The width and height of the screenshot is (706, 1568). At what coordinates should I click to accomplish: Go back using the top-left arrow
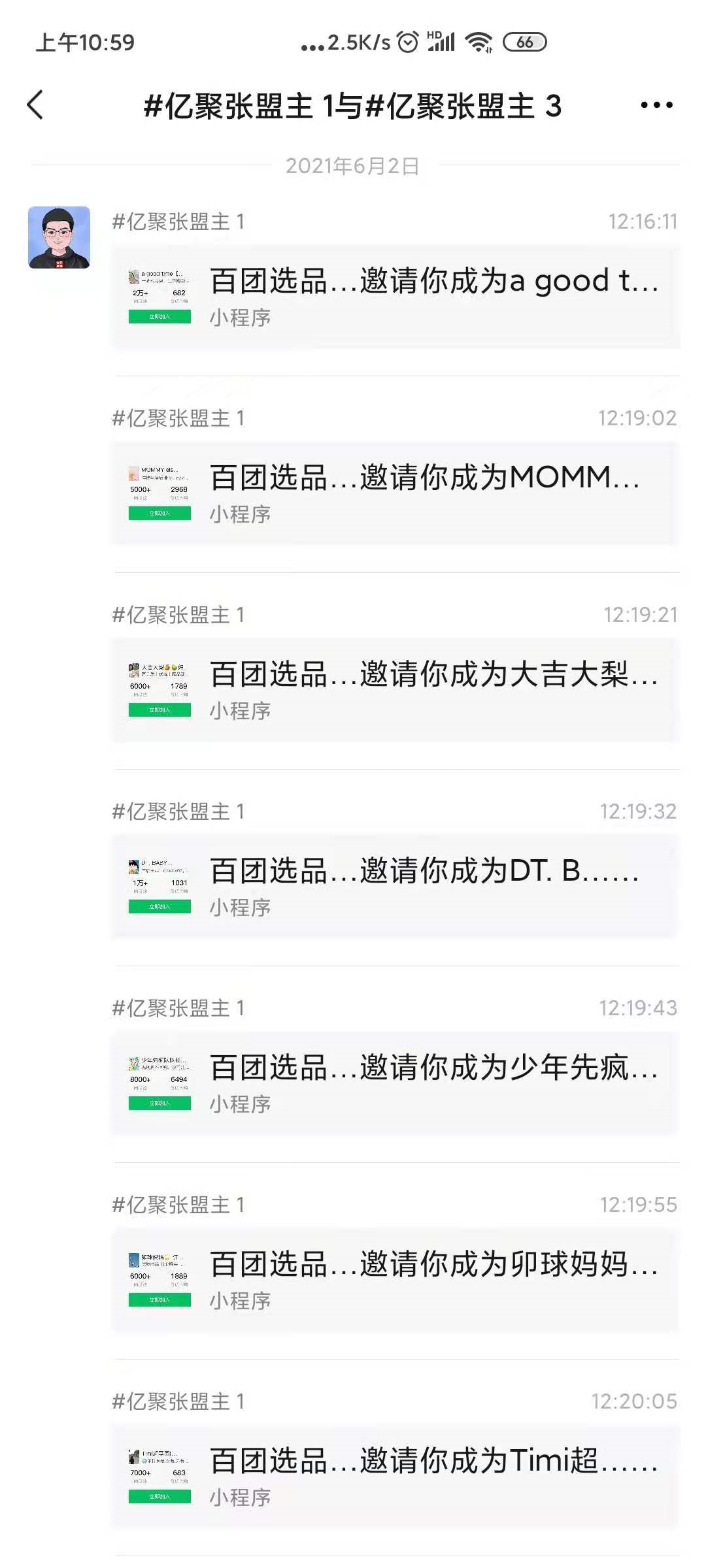(36, 105)
